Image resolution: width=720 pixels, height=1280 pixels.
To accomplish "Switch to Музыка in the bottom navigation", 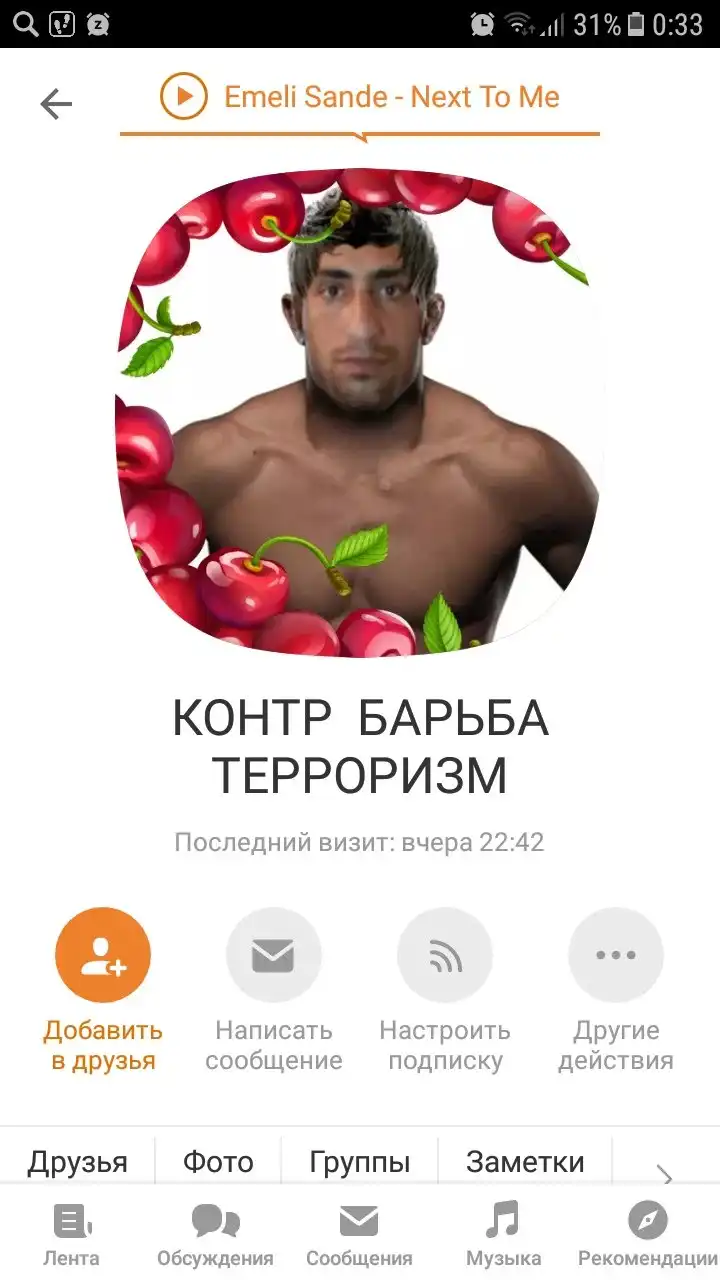I will click(503, 1234).
